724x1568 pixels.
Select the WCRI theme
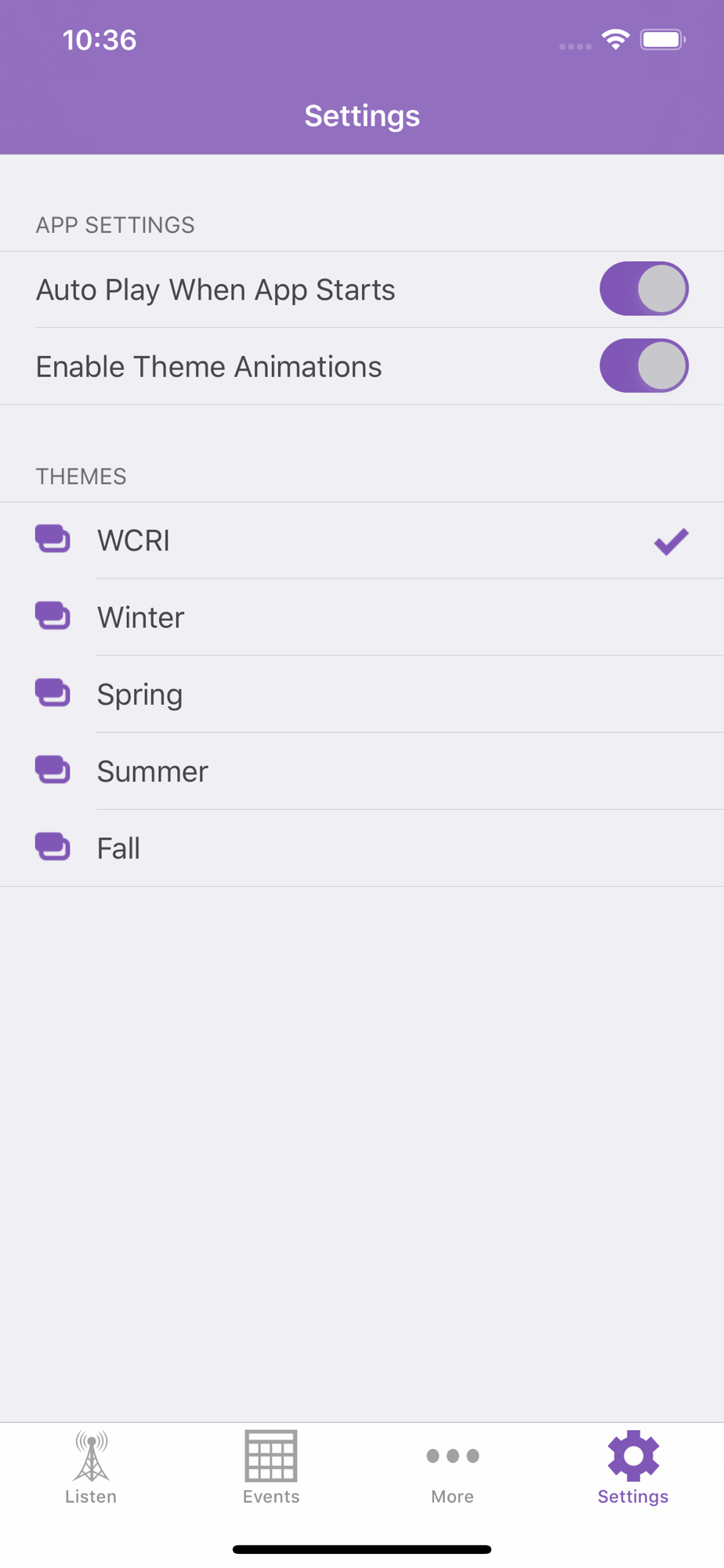pyautogui.click(x=362, y=541)
